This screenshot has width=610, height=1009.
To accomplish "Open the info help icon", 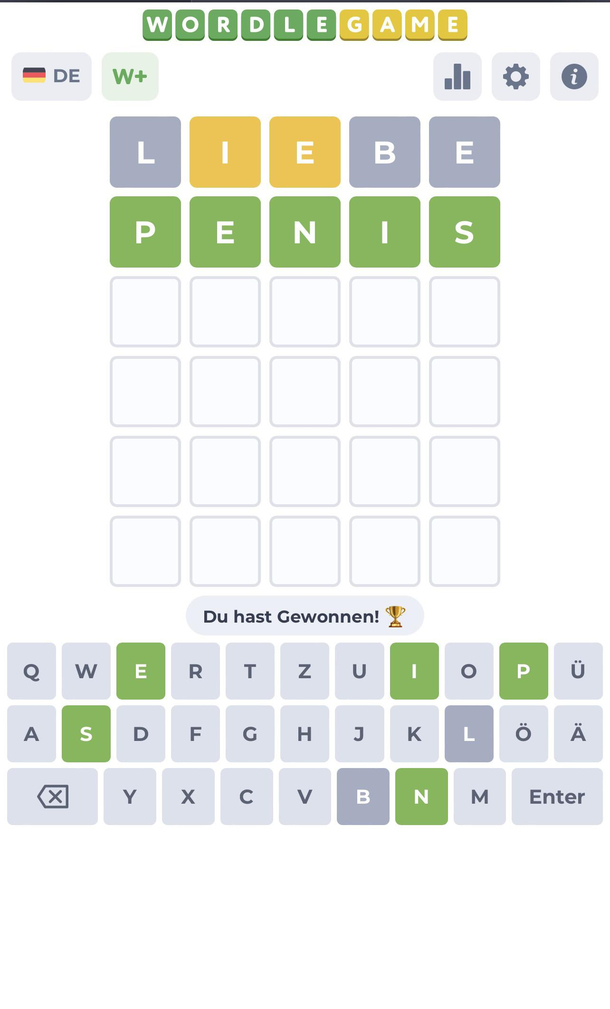I will click(574, 76).
